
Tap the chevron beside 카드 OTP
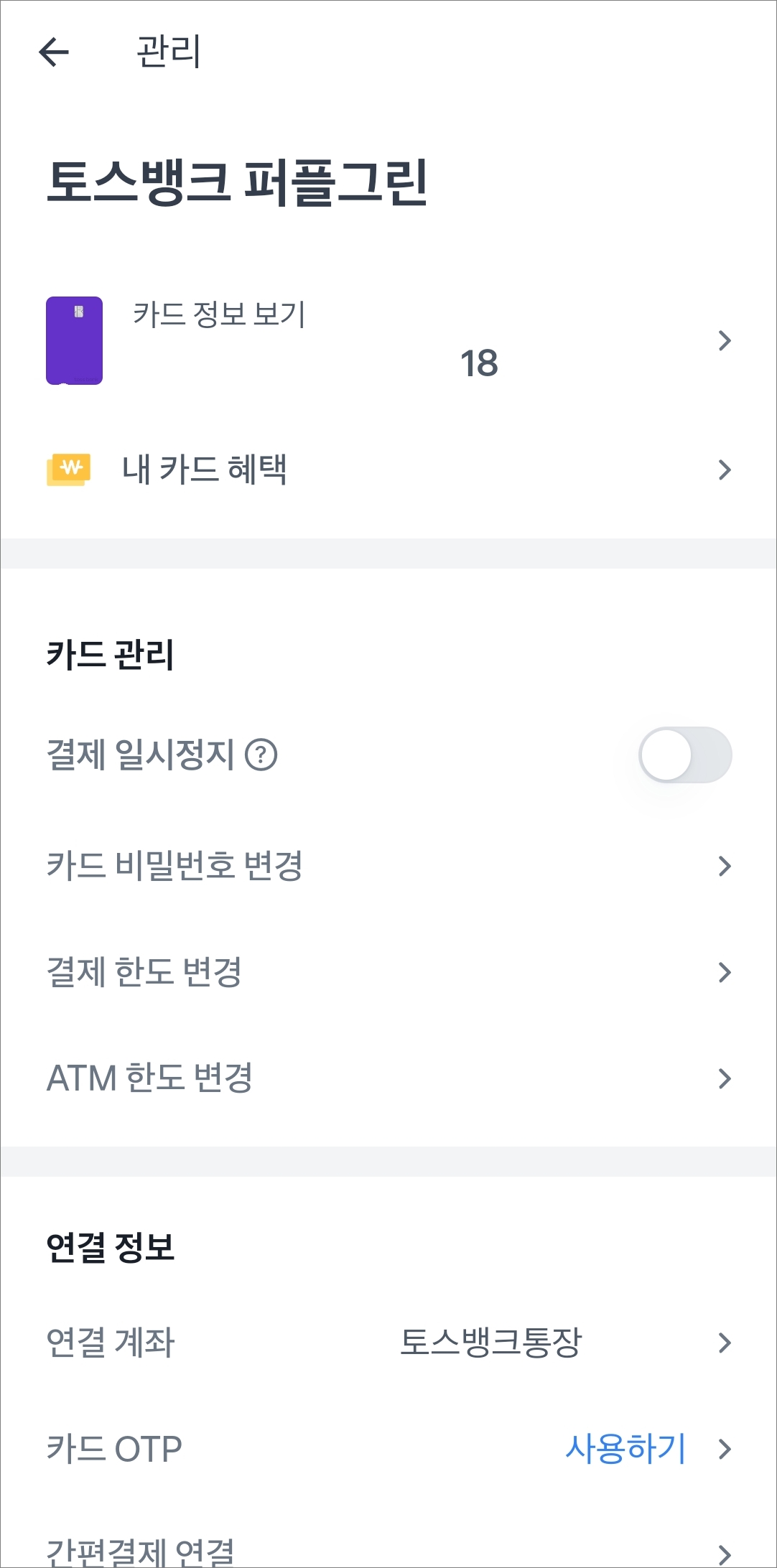click(725, 1448)
